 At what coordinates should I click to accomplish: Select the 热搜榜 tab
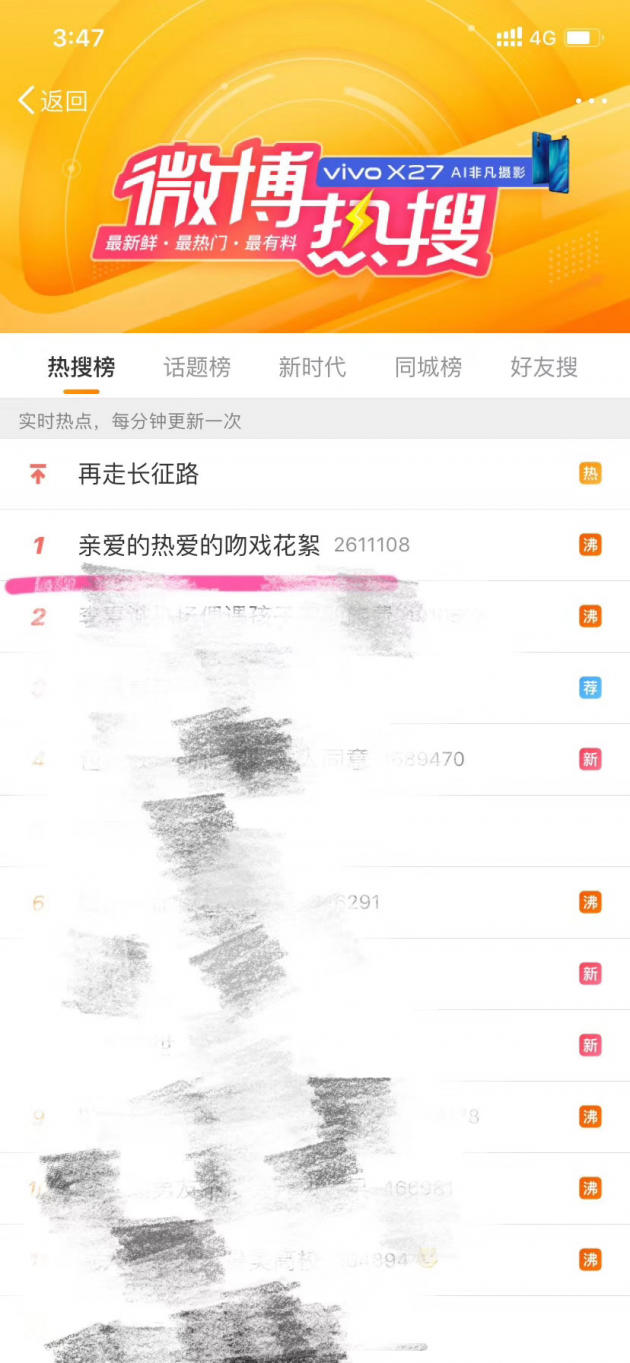[x=81, y=367]
